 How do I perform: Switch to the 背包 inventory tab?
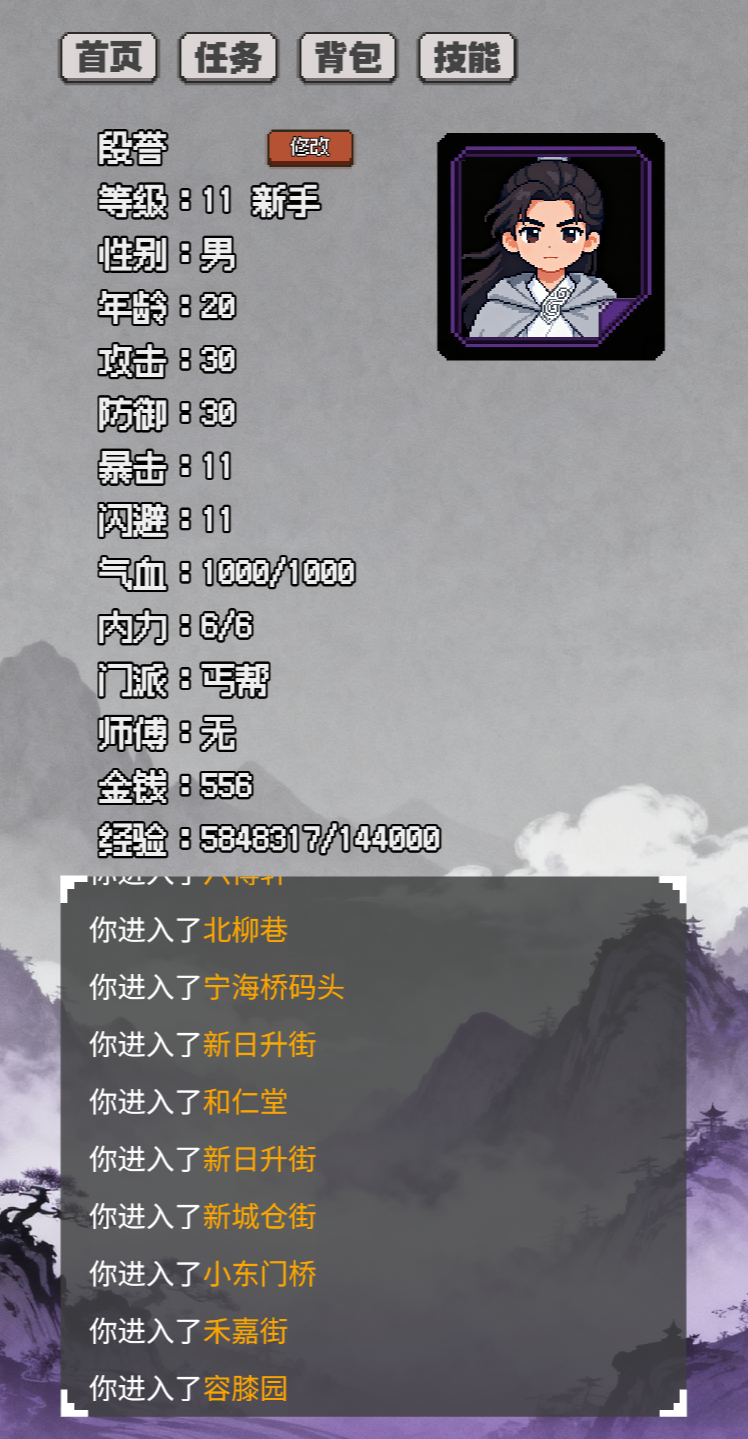pos(348,58)
